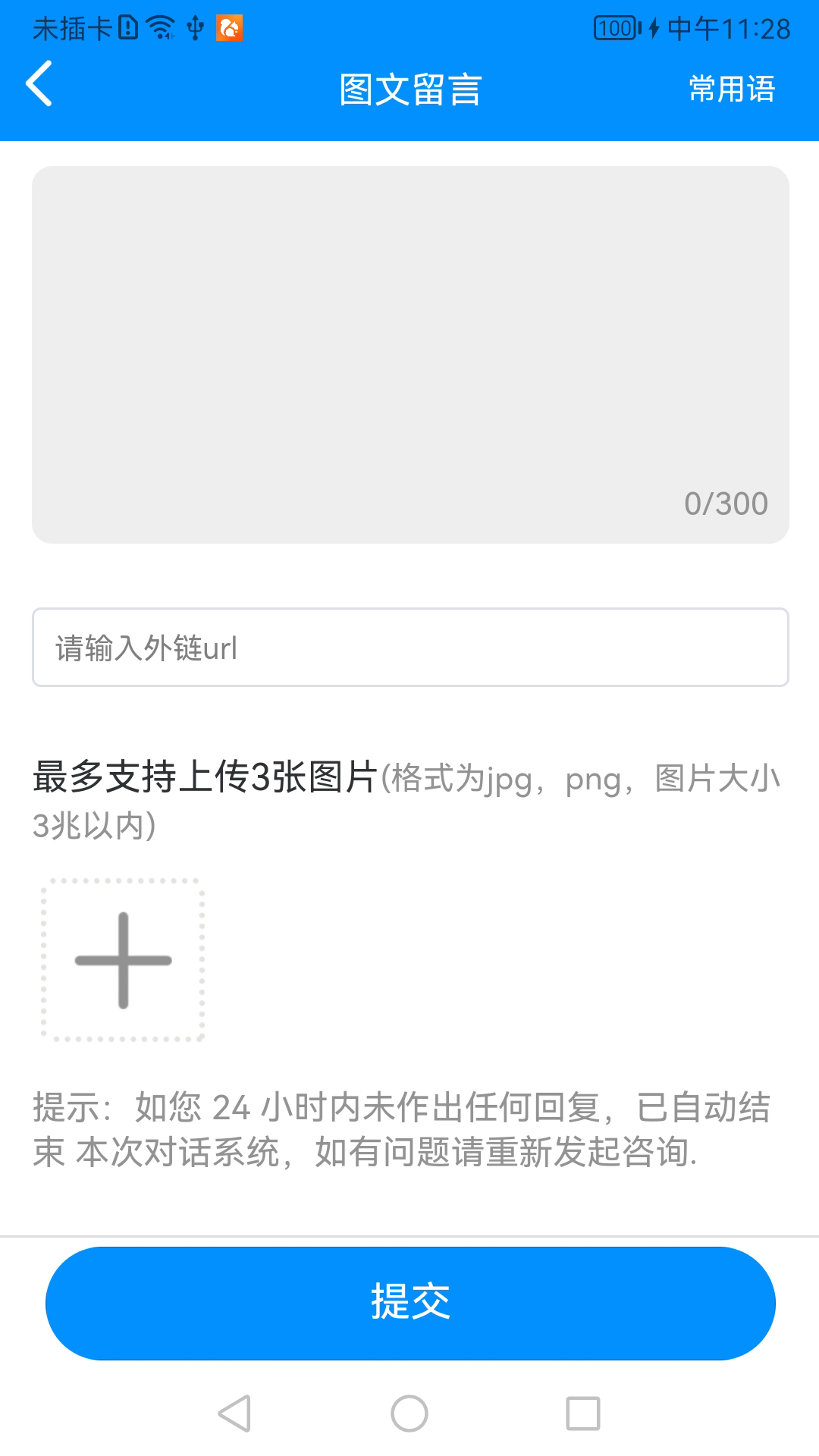
Task: Tap the Wi-Fi icon in status bar
Action: 159,27
